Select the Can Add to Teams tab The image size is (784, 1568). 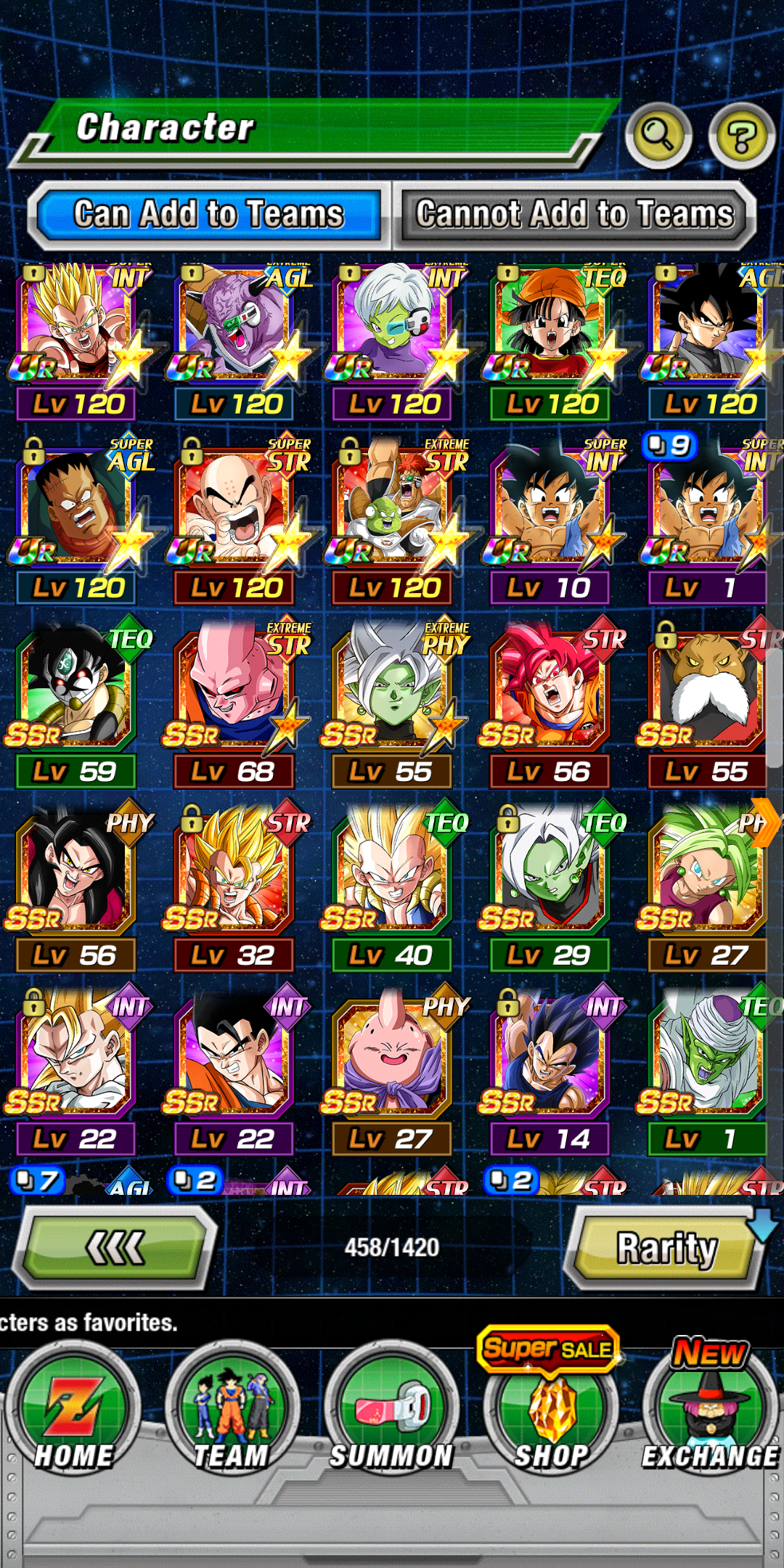pos(209,215)
